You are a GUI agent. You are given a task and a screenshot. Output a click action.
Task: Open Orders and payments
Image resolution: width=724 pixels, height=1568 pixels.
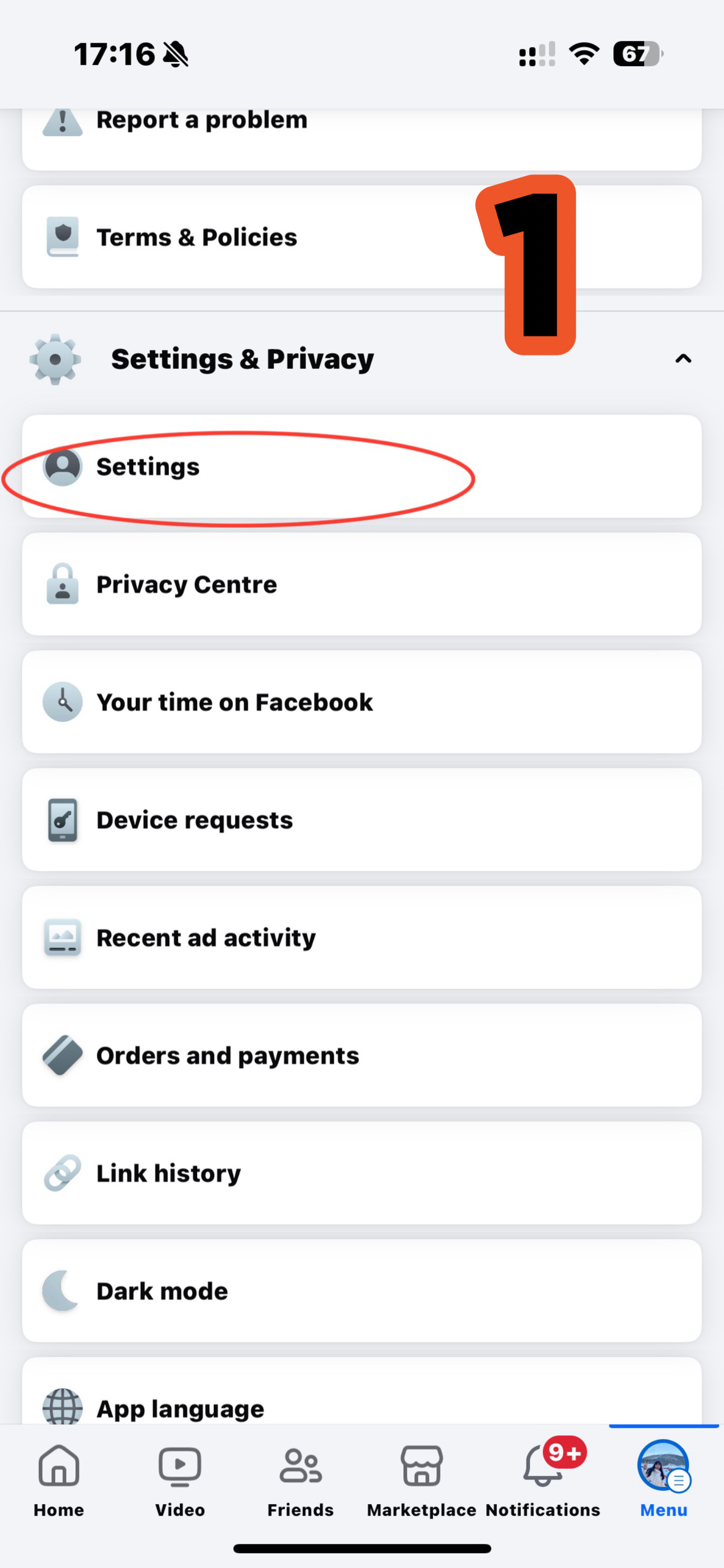pos(361,1055)
